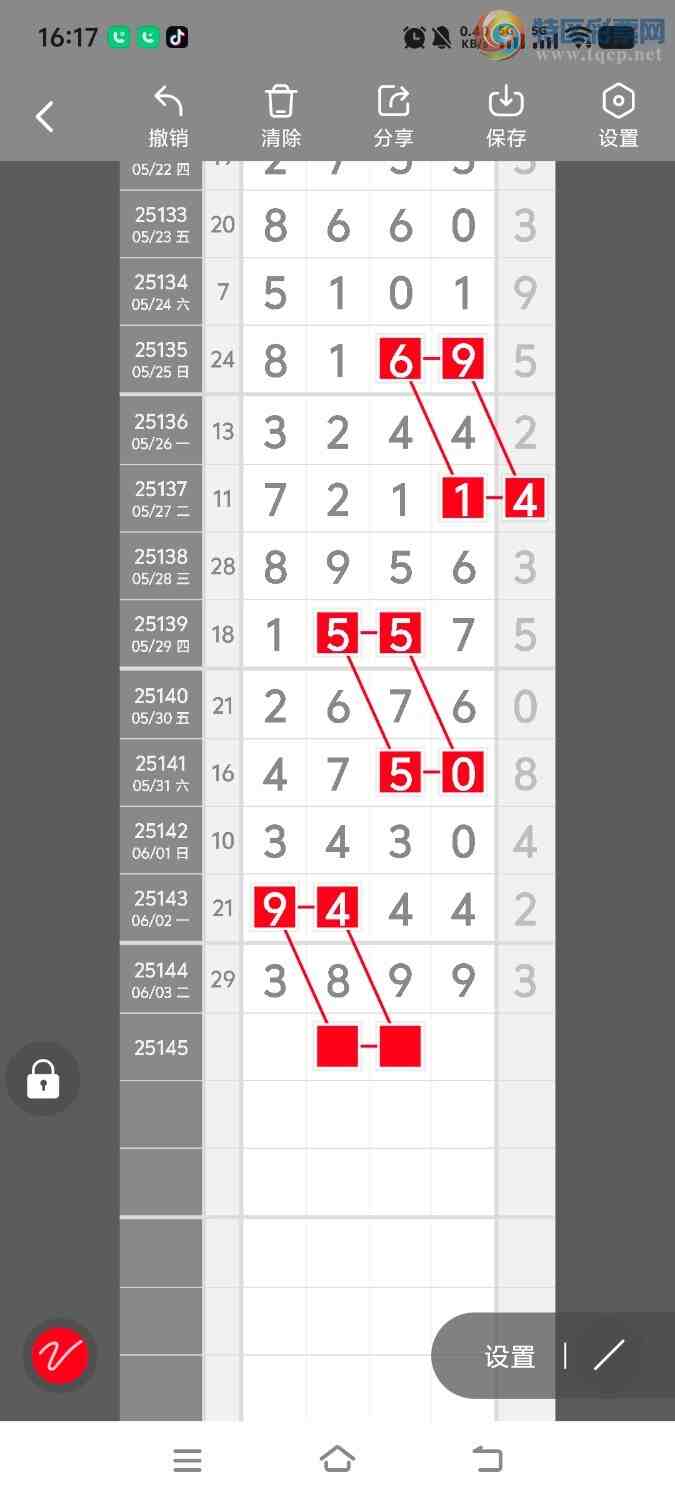Viewport: 675px width, 1500px height.
Task: Open recent apps from the navigation bar
Action: coord(187,1460)
